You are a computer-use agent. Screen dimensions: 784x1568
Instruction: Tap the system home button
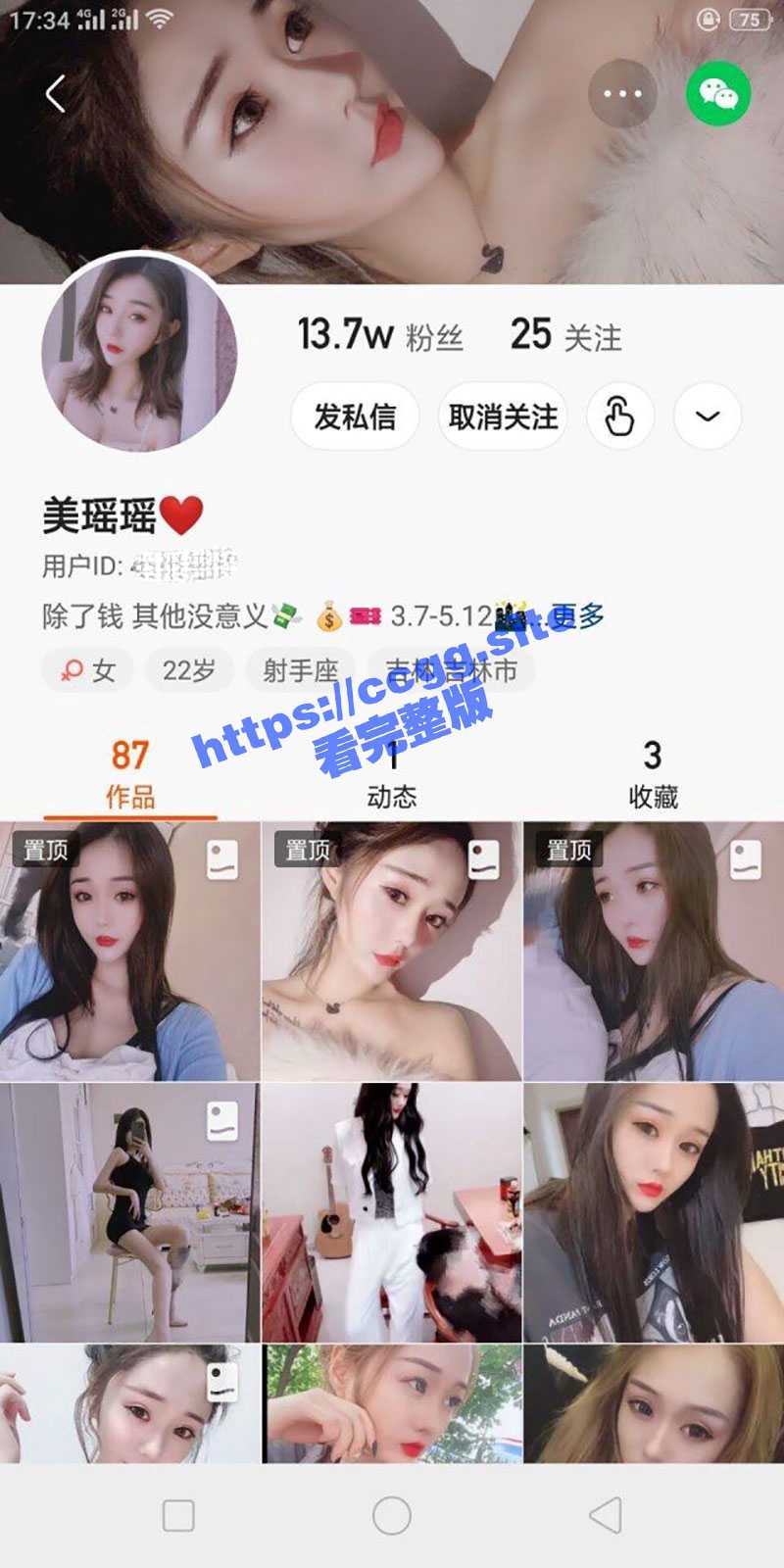click(x=392, y=1515)
